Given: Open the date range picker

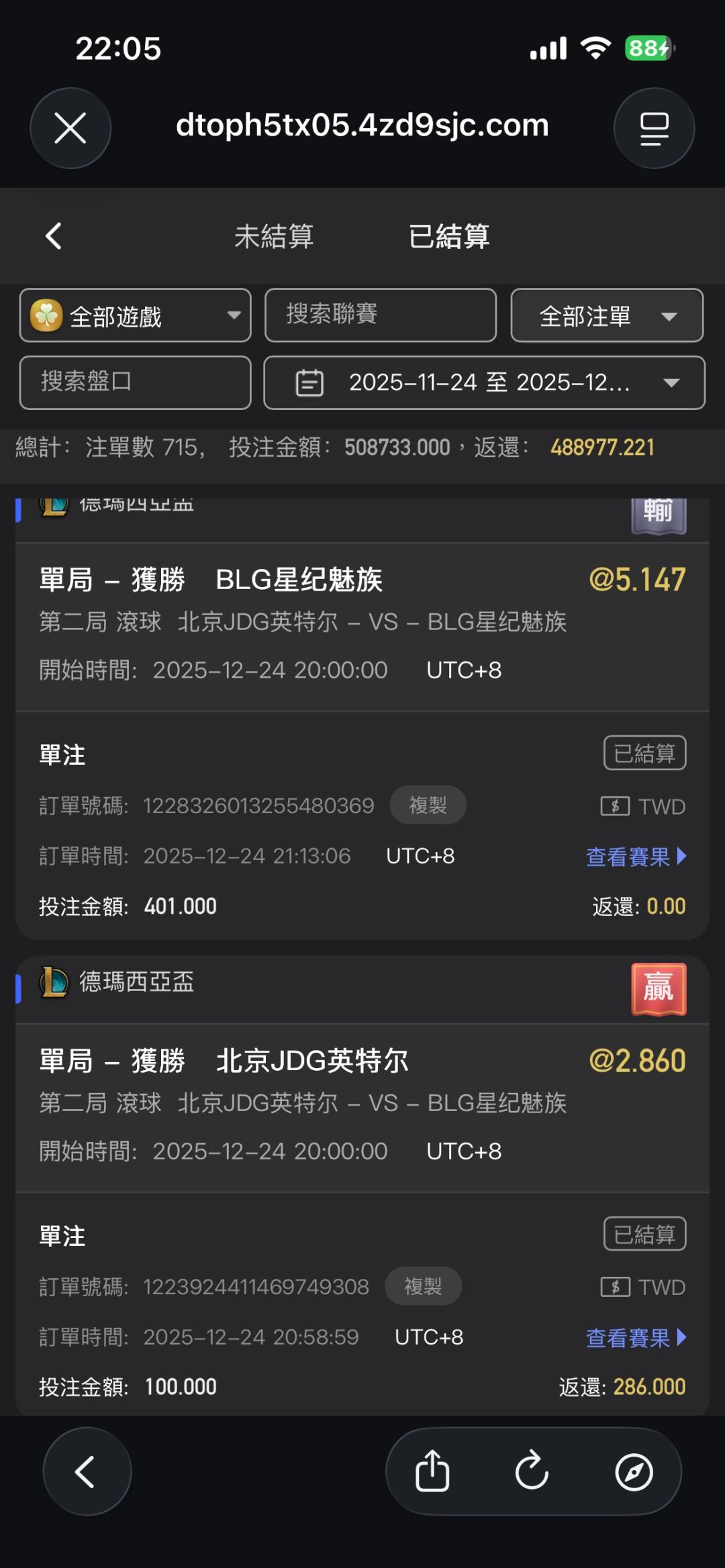Looking at the screenshot, I should point(484,382).
